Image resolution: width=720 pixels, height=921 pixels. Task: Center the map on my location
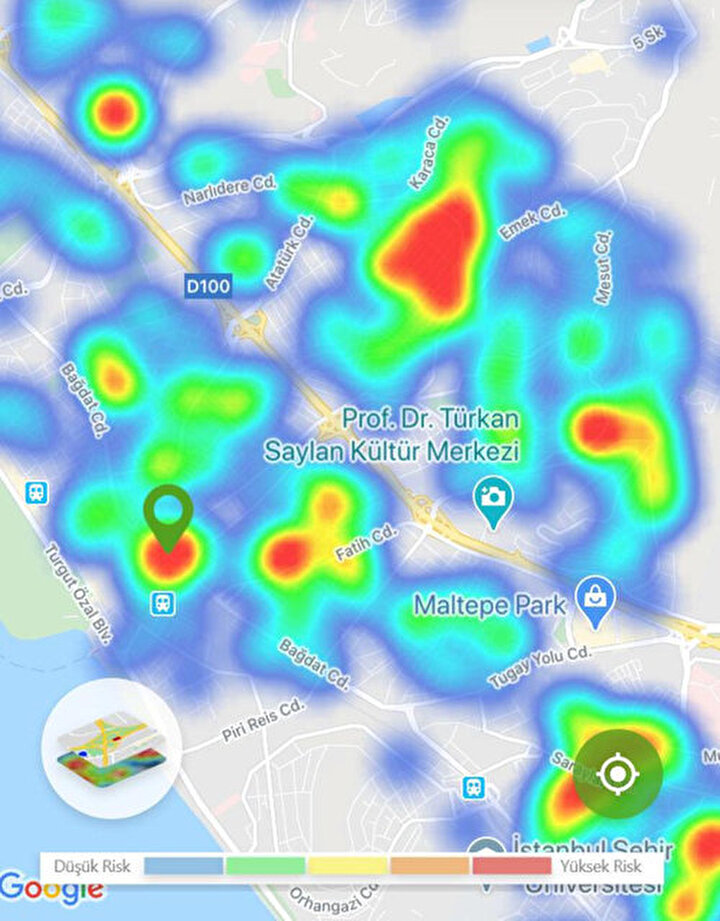pyautogui.click(x=617, y=774)
